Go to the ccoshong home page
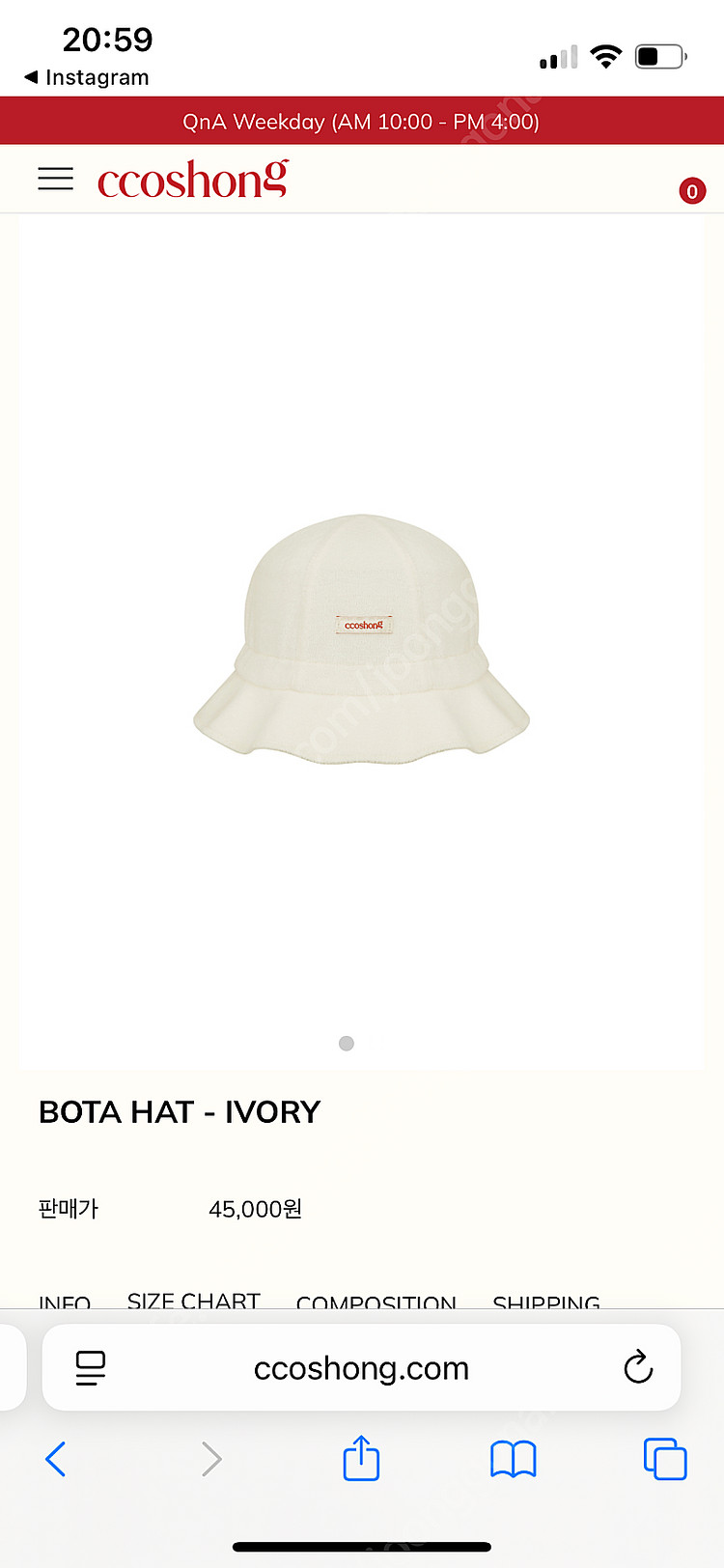724x1568 pixels. (193, 180)
